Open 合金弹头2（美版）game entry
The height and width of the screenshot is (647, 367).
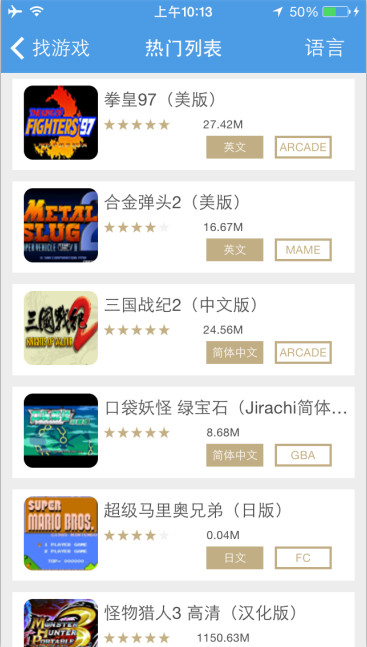(x=183, y=227)
